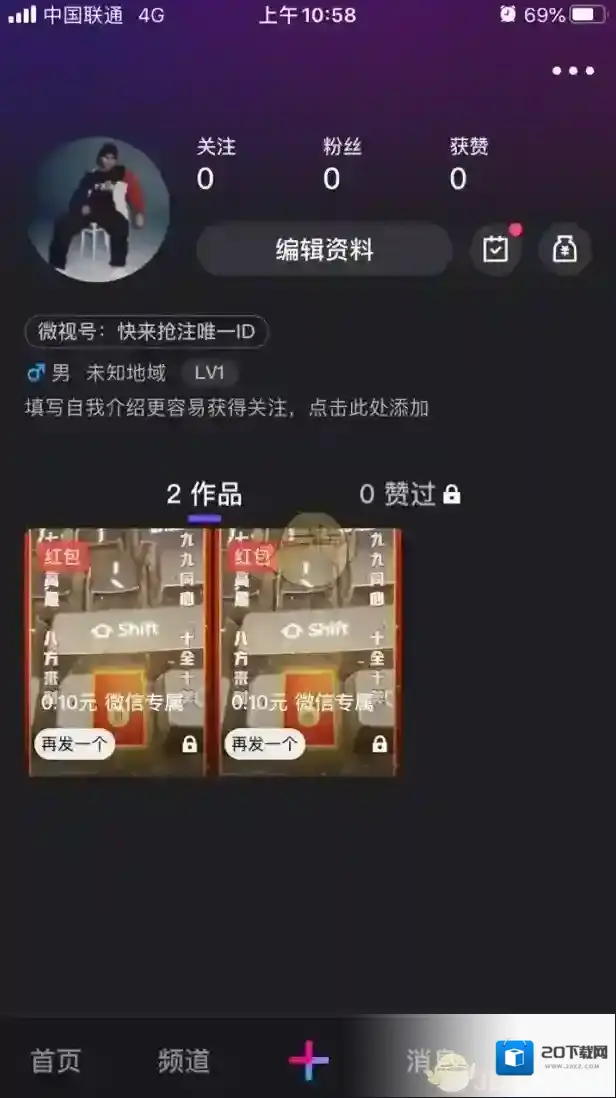
Task: Open the LV1 level badge
Action: [210, 373]
